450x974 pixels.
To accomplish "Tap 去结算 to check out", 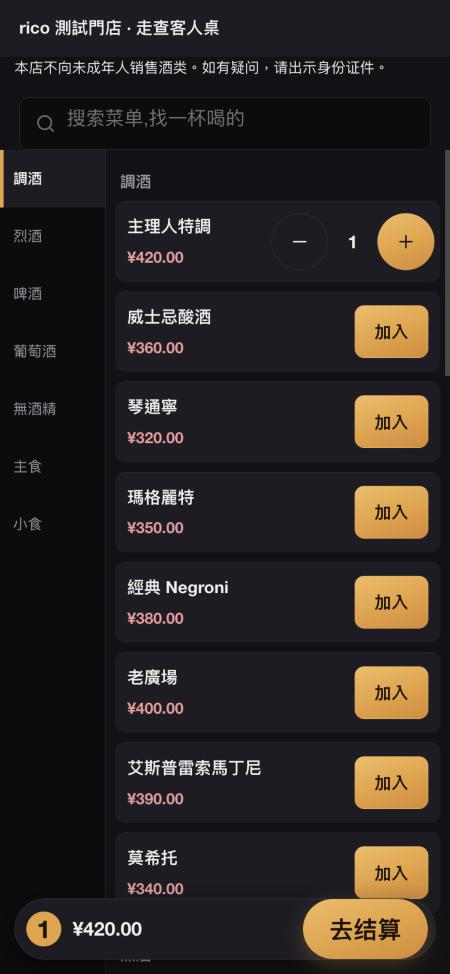I will coord(365,929).
